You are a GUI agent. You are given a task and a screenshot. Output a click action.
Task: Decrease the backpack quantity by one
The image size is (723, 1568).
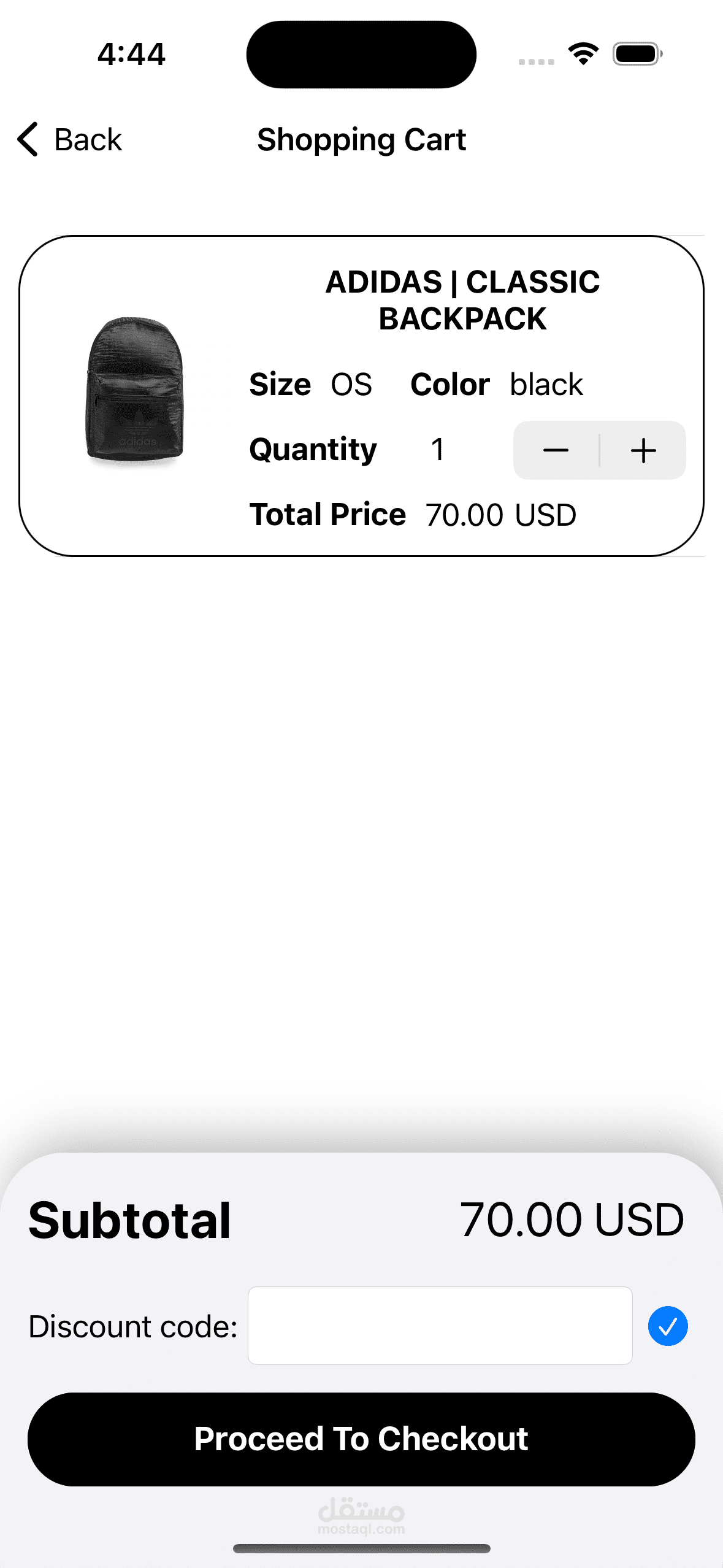556,450
